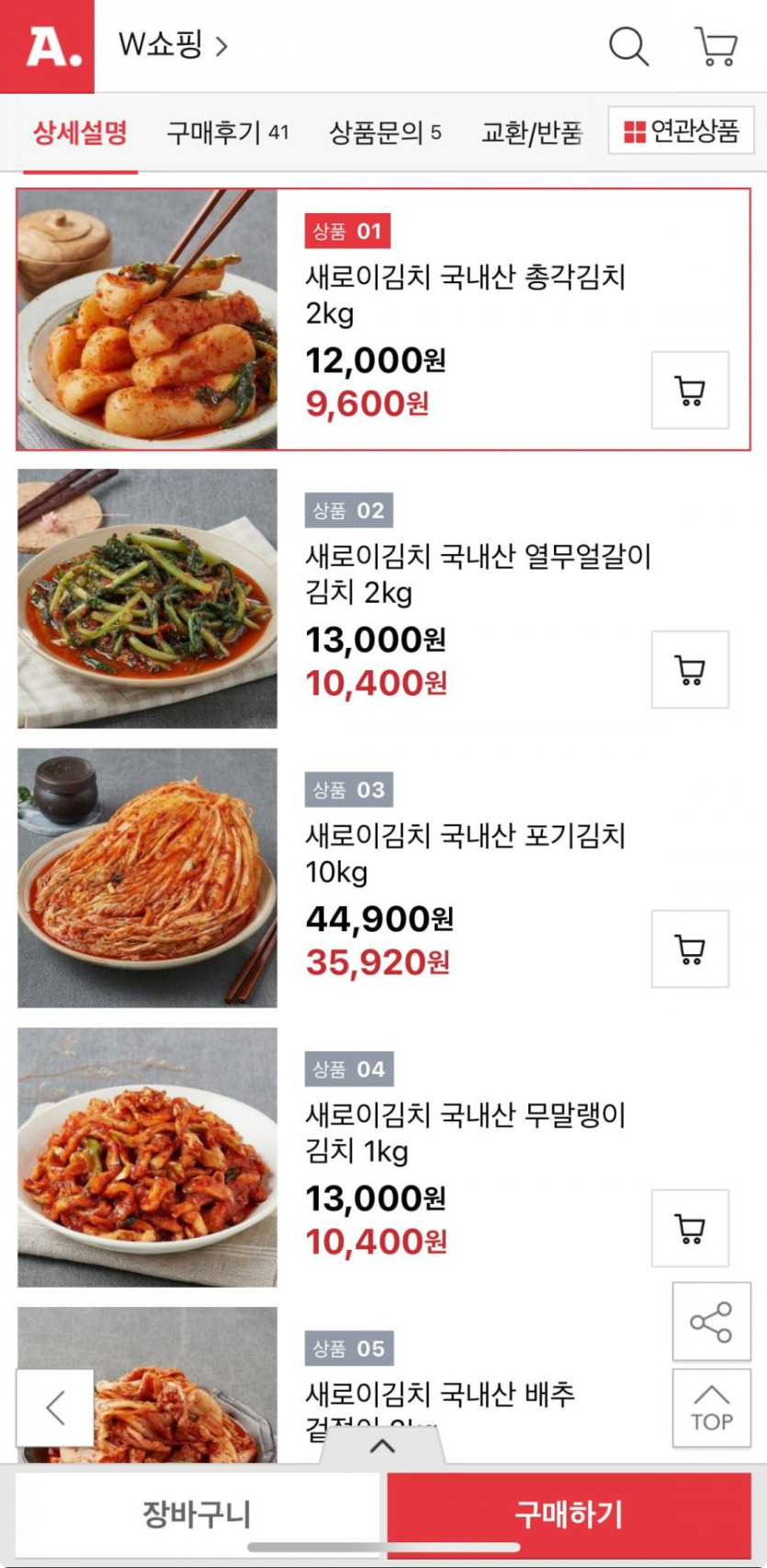Switch to the 구매후기 reviews tab
Image resolution: width=767 pixels, height=1568 pixels.
click(227, 132)
